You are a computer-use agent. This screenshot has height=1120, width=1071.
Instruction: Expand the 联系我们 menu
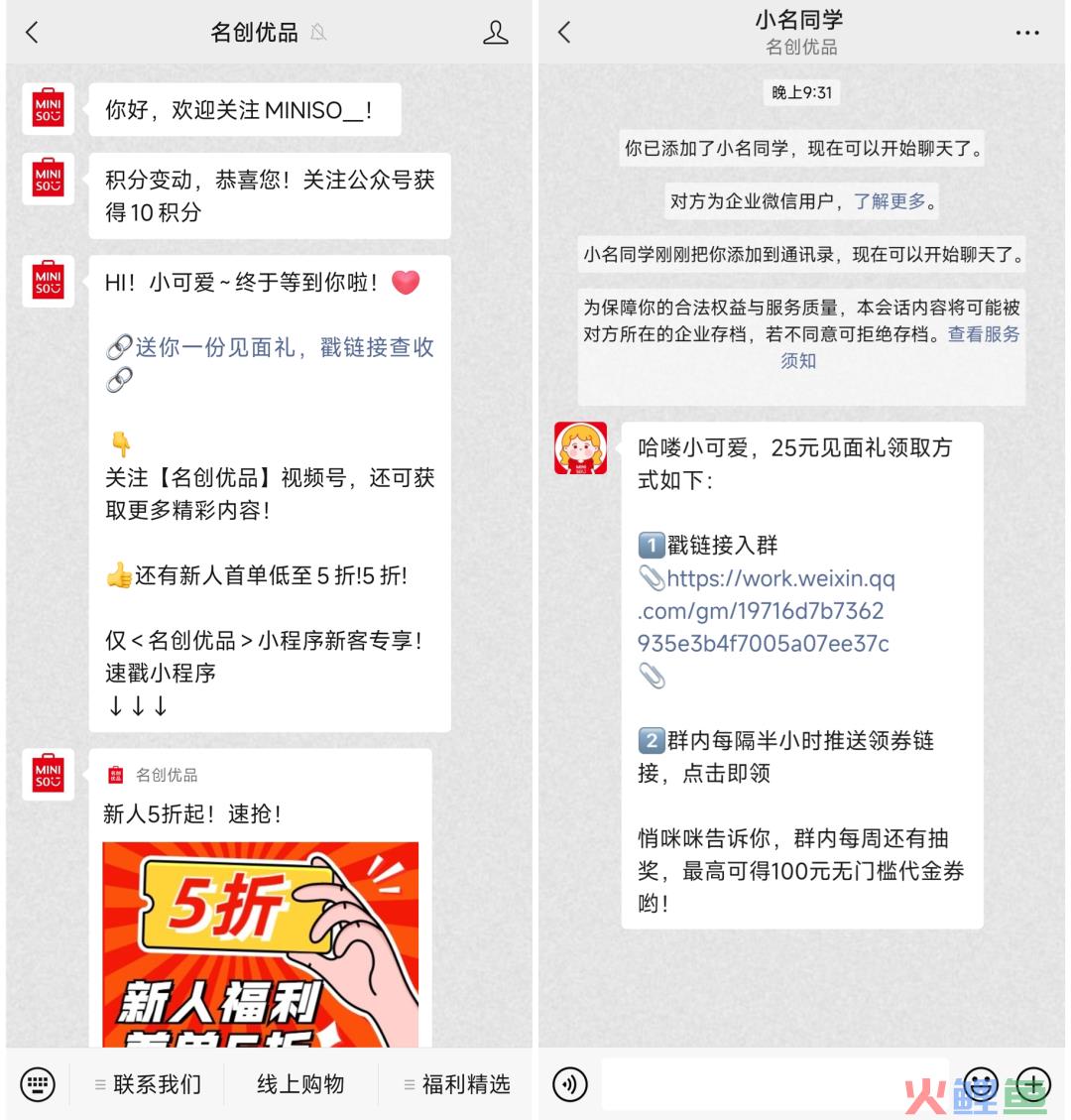[x=148, y=1084]
